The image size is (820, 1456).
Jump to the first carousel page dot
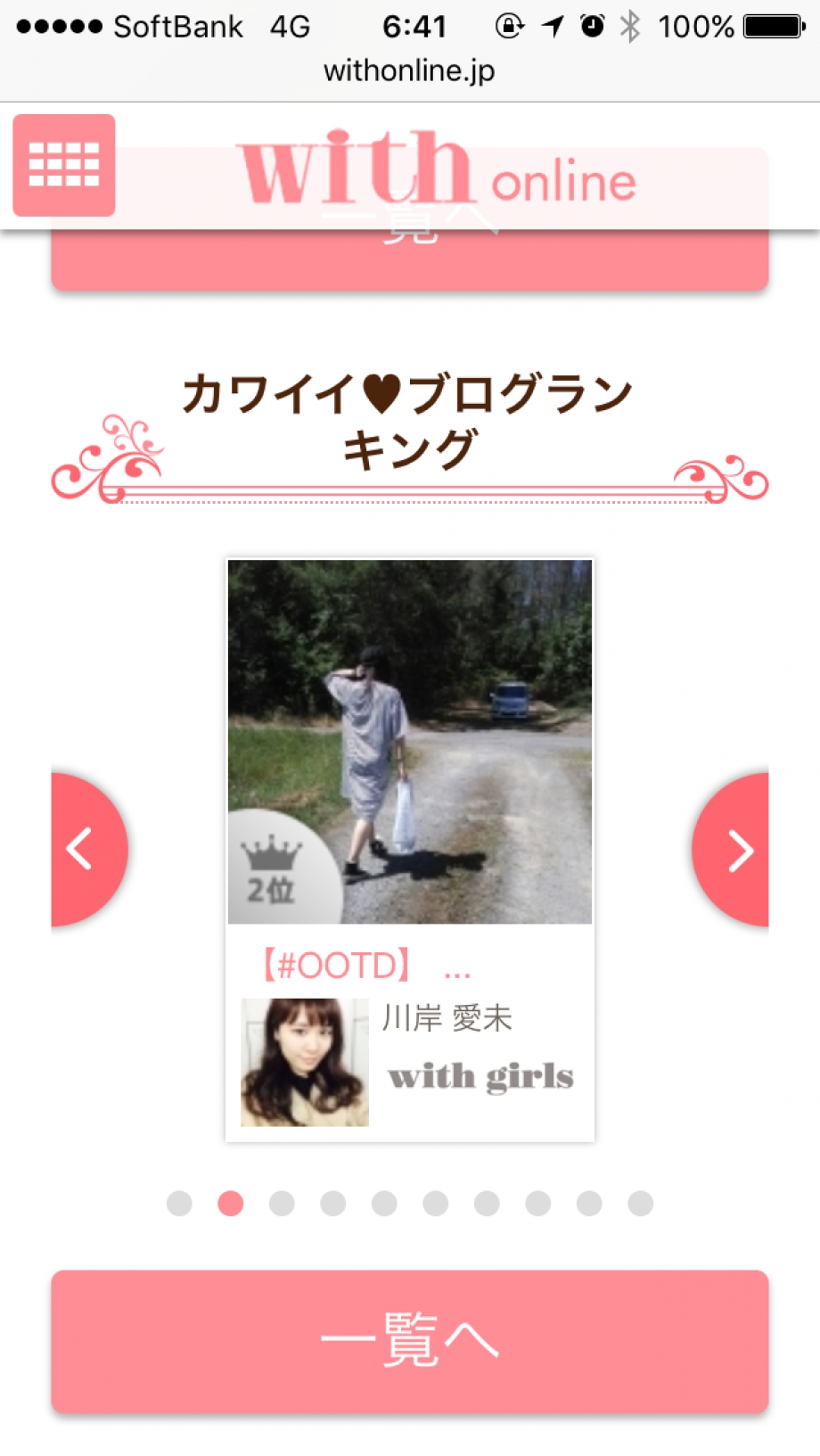coord(179,1204)
